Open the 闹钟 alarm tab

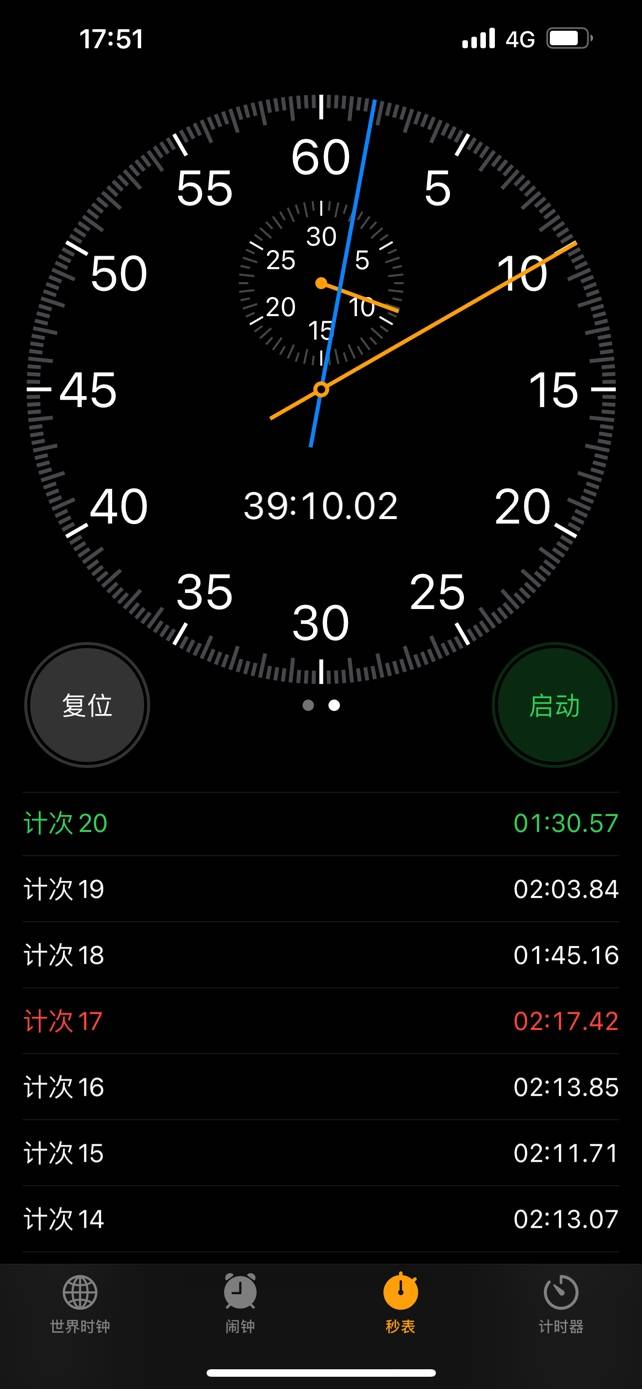coord(240,1304)
